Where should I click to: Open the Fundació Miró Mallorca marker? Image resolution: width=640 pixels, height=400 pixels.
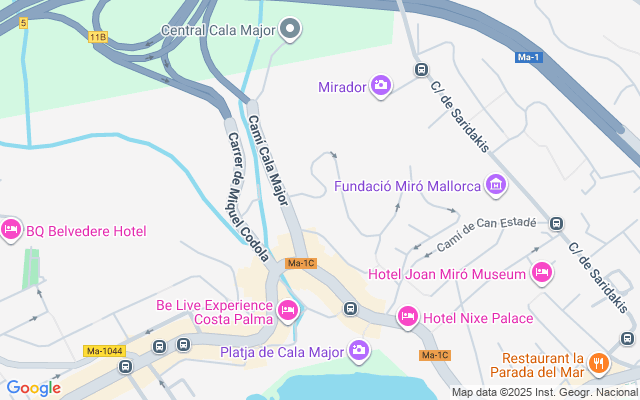[x=496, y=185]
